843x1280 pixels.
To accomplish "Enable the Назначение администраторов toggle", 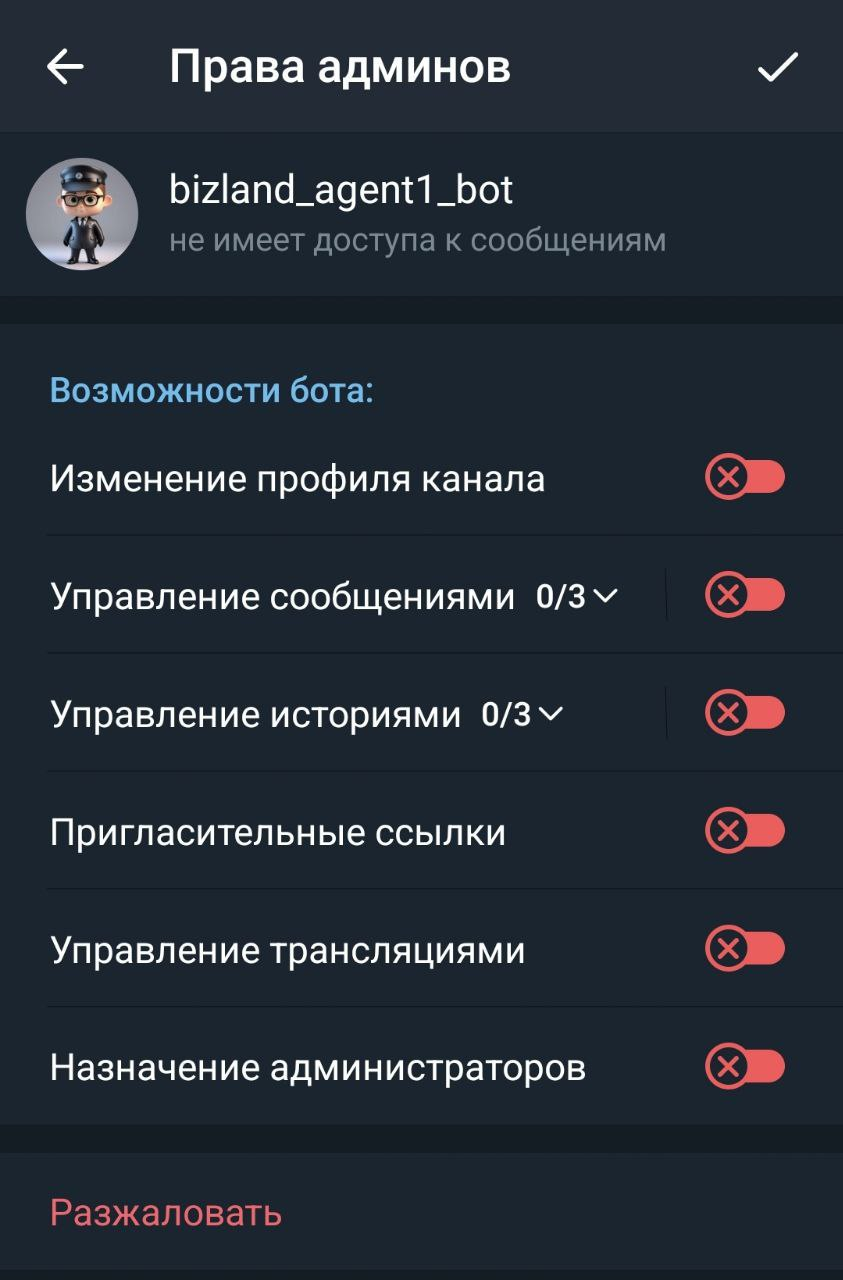I will (745, 1067).
